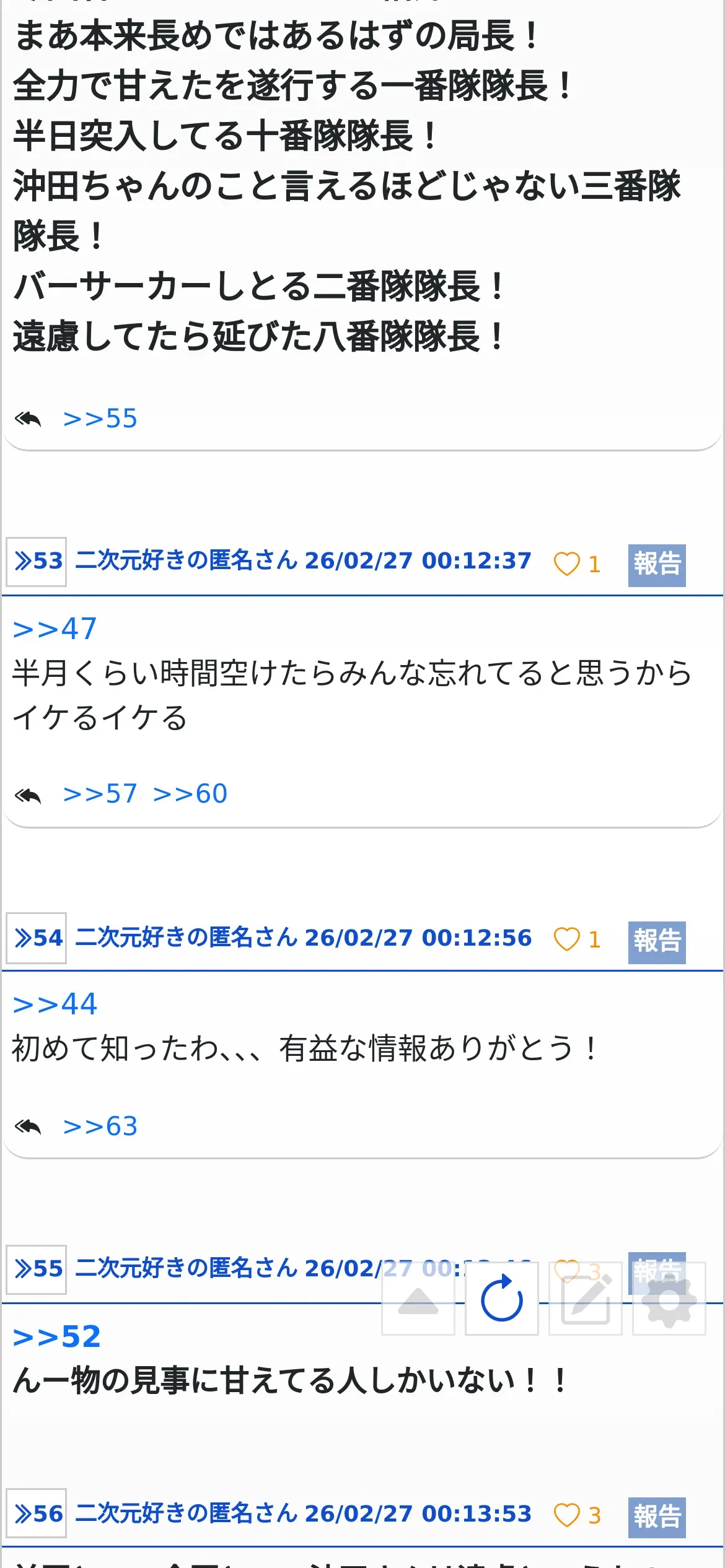Open reply link >>57
This screenshot has width=725, height=1568.
tap(100, 794)
